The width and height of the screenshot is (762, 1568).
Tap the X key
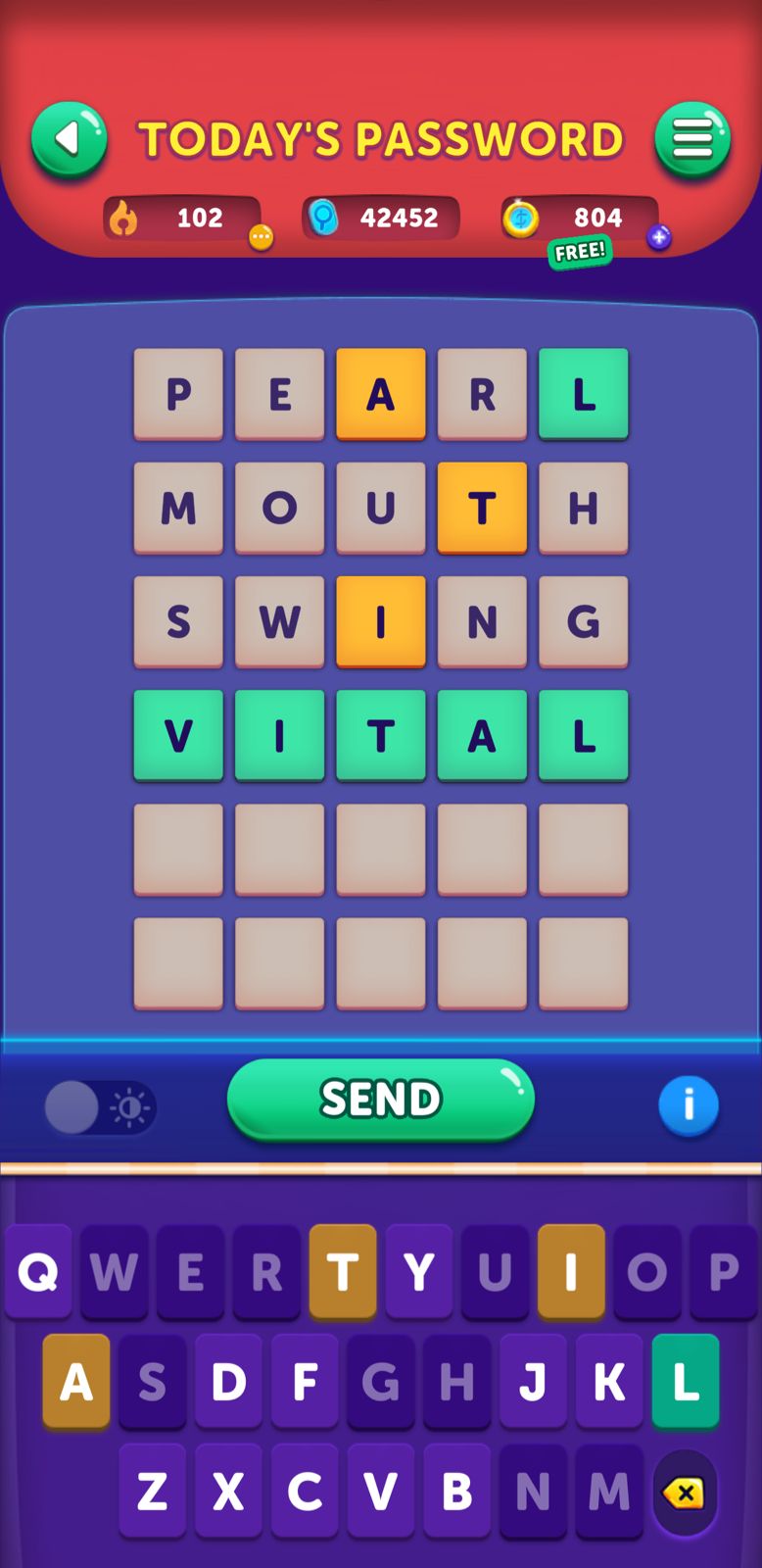pos(228,1492)
